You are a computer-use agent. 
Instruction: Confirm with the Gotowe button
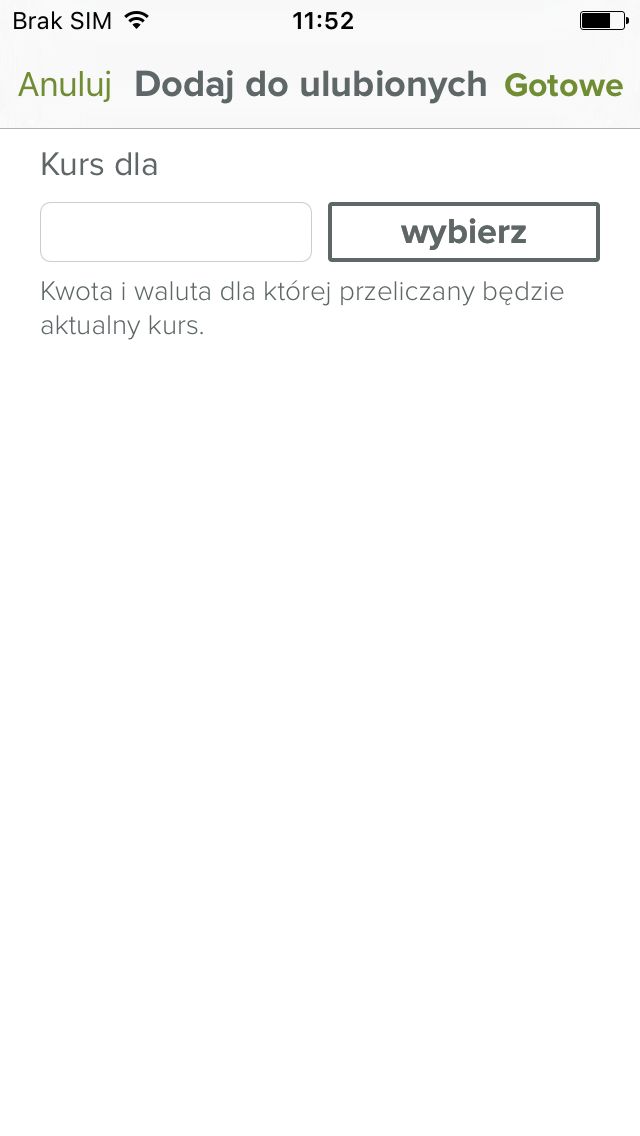(563, 85)
